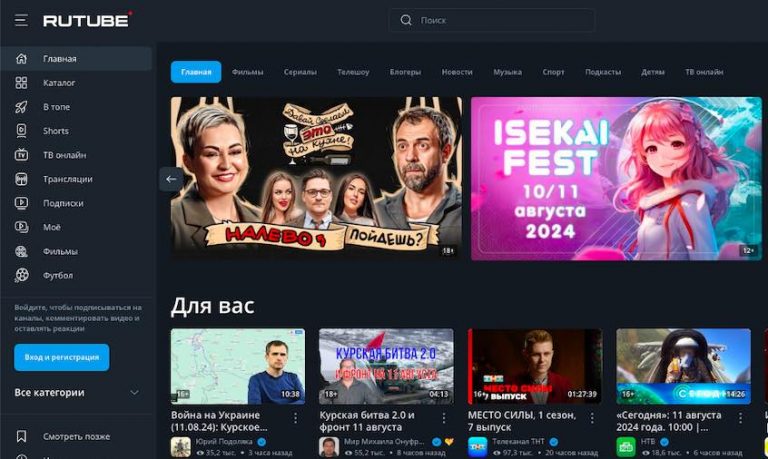The width and height of the screenshot is (768, 459).
Task: Switch to the Сериалы tab
Action: point(300,72)
